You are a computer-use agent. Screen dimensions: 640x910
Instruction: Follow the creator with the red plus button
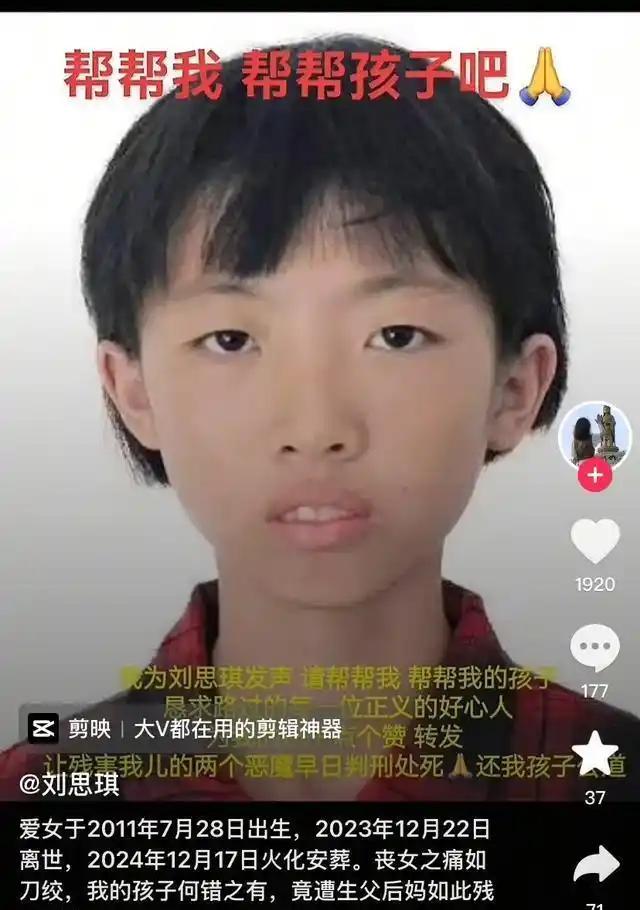[595, 475]
